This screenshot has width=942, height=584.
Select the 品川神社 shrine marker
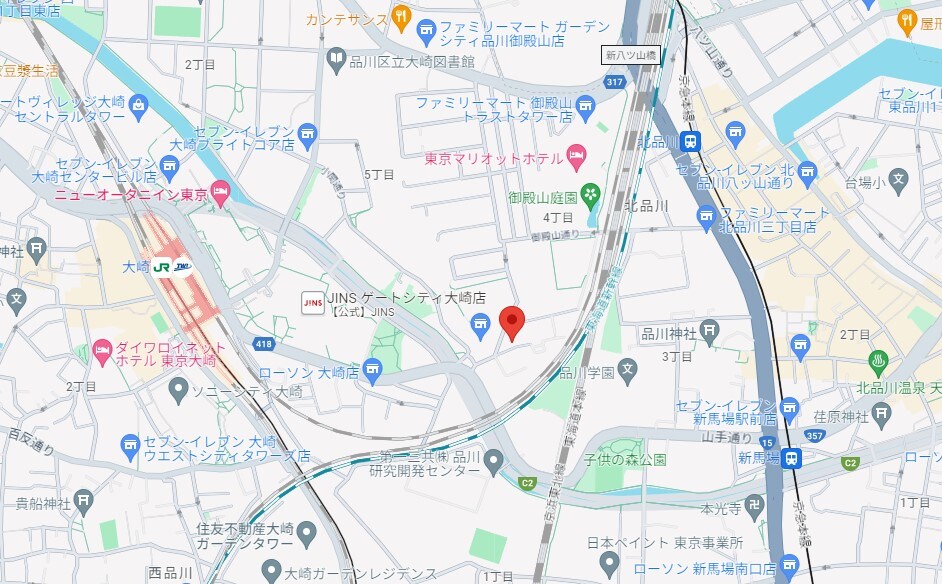tap(709, 332)
